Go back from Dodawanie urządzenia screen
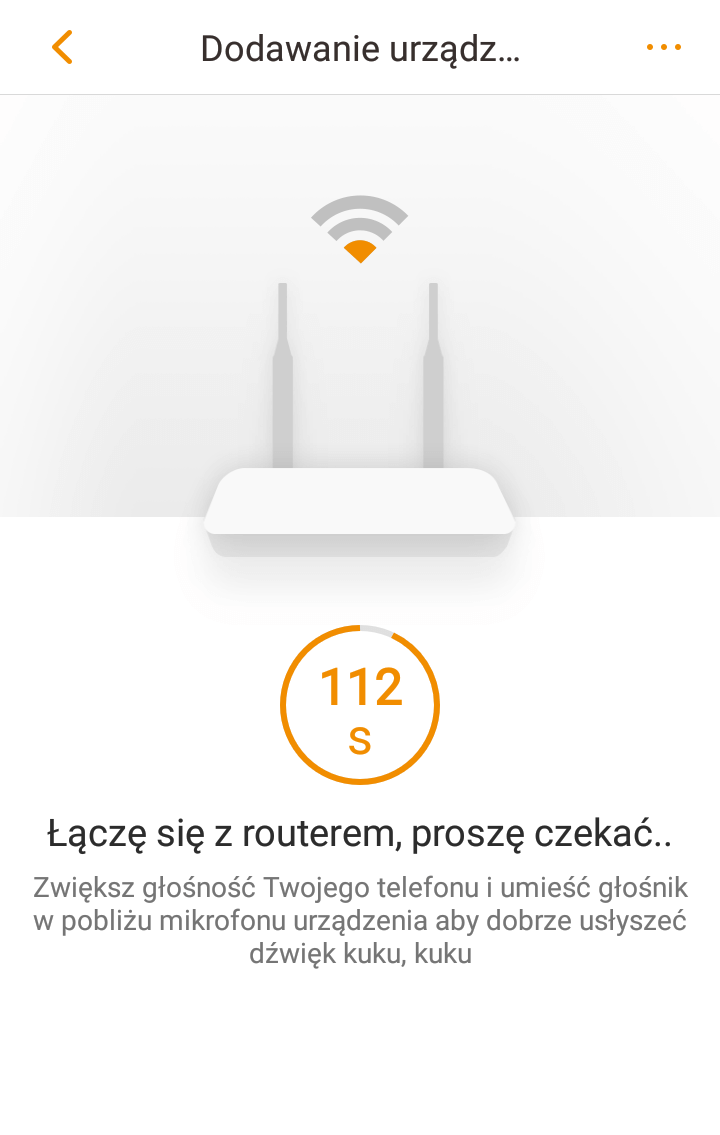 point(62,47)
